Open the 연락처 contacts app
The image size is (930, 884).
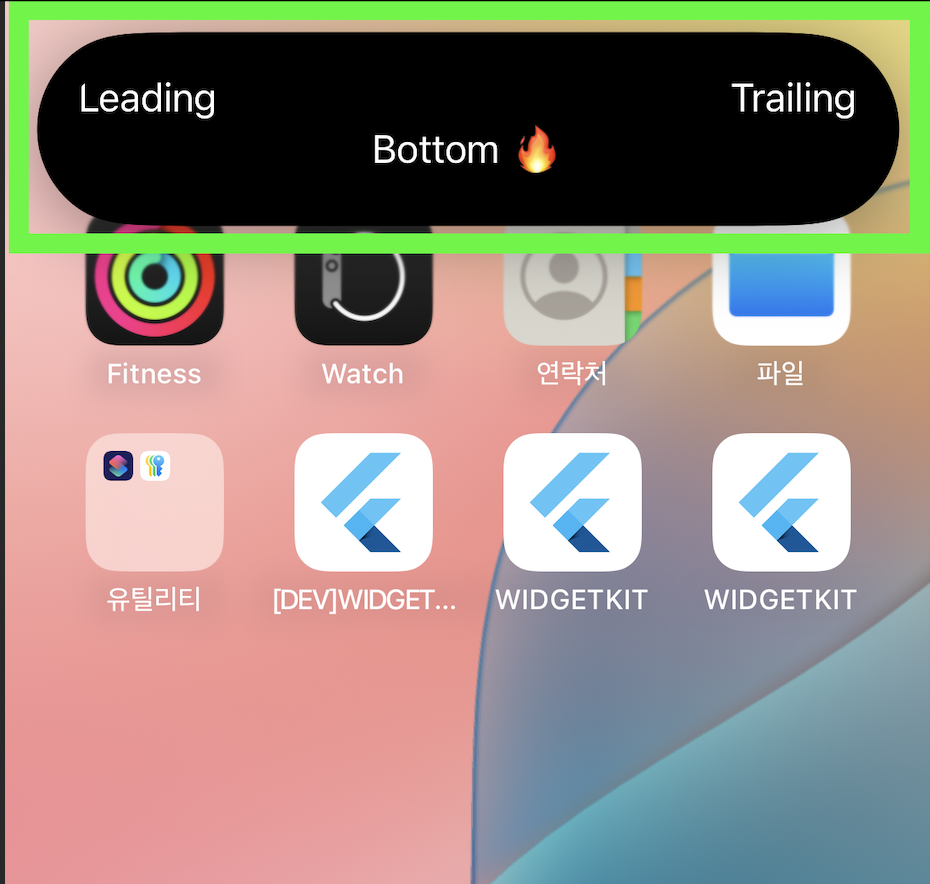pos(572,290)
